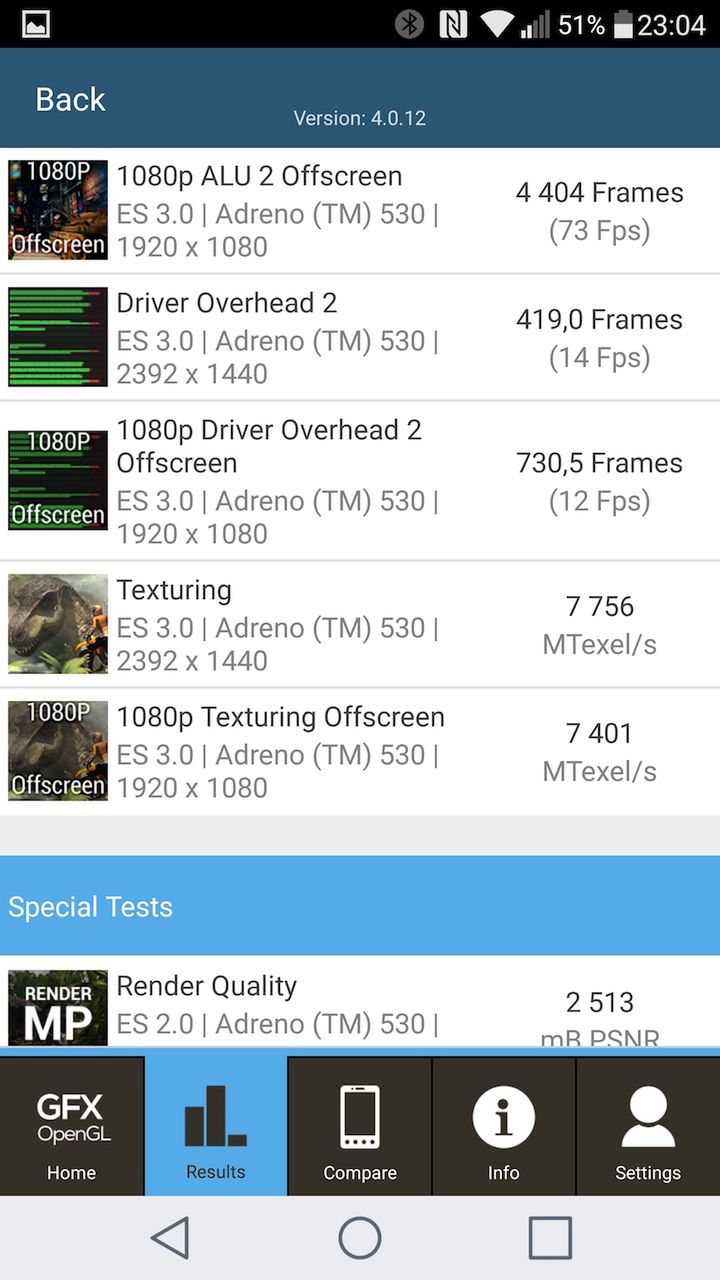Open the Info tab
This screenshot has width=720, height=1280.
[x=504, y=1127]
